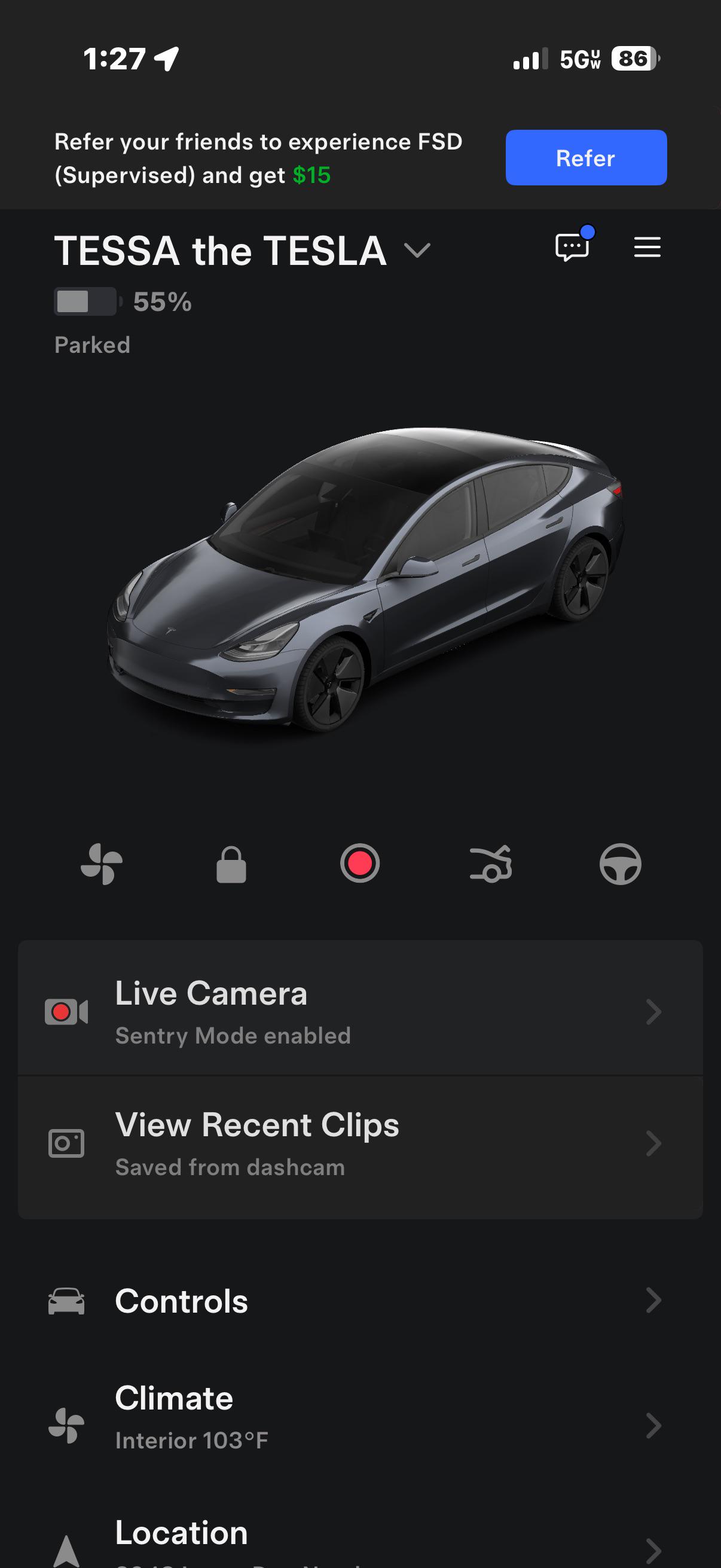721x1568 pixels.
Task: View Recent Clips from dashcam
Action: (360, 1143)
